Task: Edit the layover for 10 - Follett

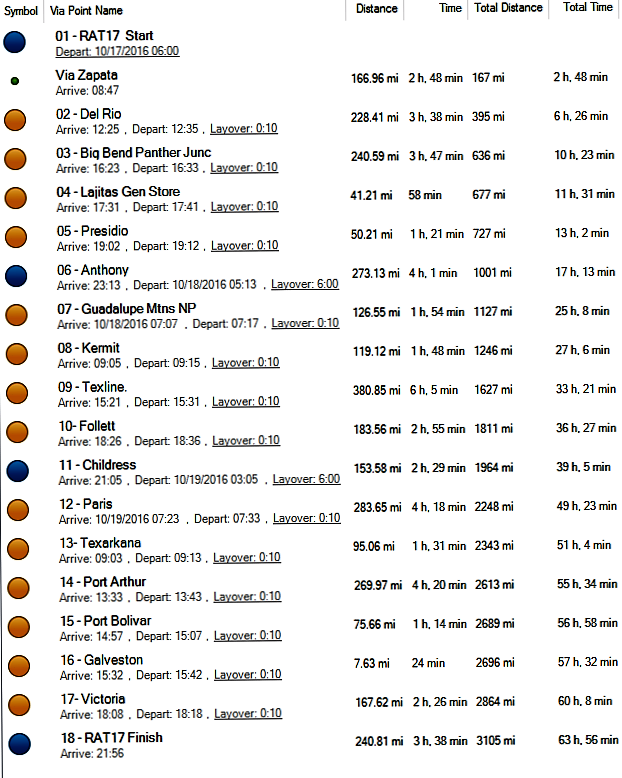Action: pos(246,440)
